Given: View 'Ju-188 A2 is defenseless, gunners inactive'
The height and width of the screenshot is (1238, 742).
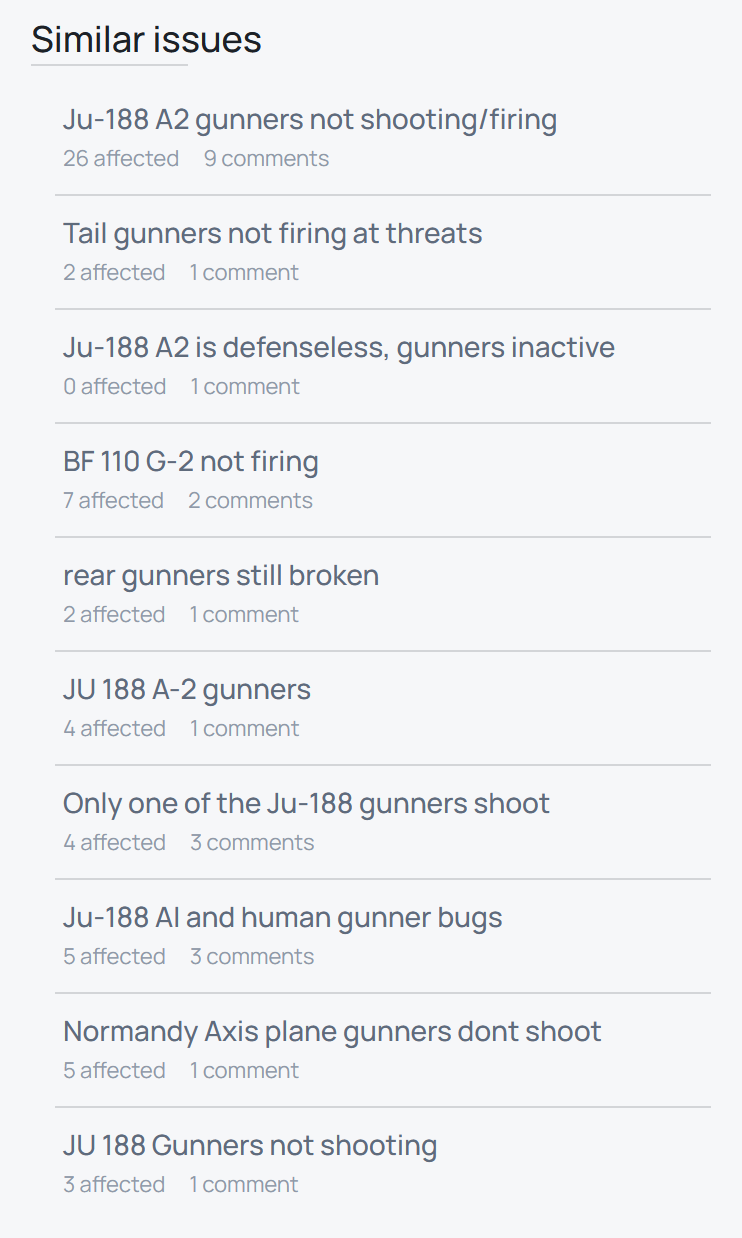Looking at the screenshot, I should (338, 348).
